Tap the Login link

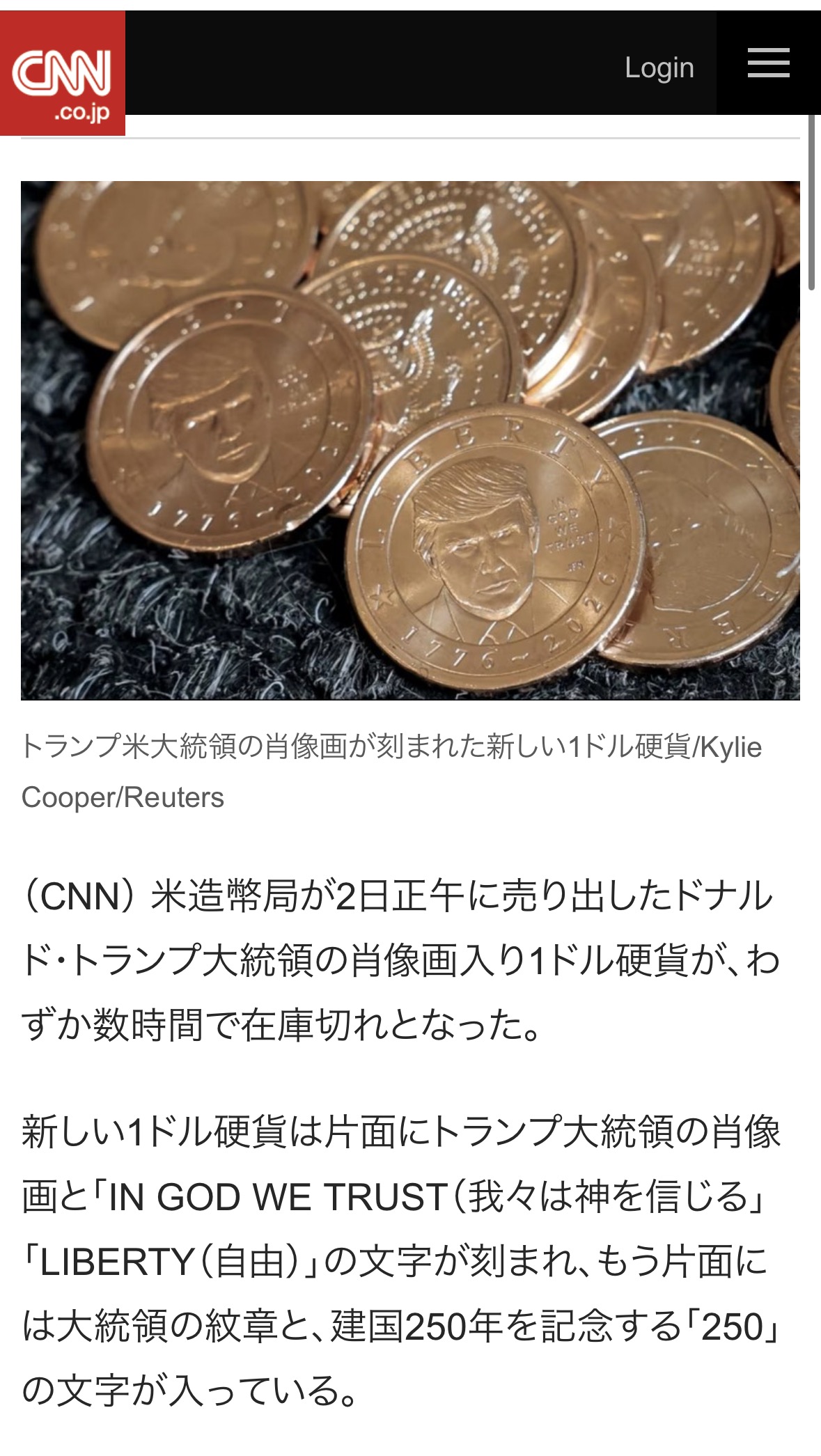659,68
